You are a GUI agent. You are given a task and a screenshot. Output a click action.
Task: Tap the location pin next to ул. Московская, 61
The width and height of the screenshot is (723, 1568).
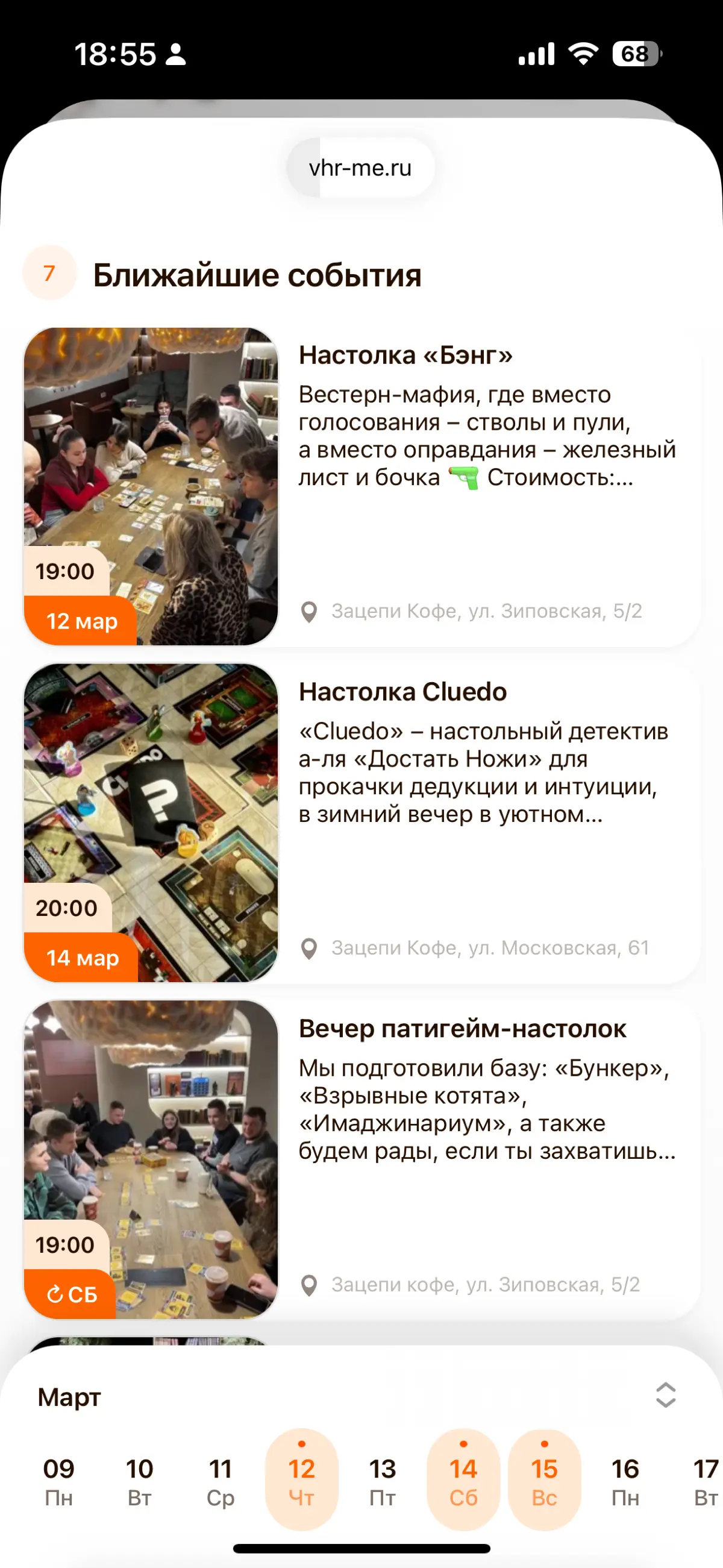(x=311, y=947)
